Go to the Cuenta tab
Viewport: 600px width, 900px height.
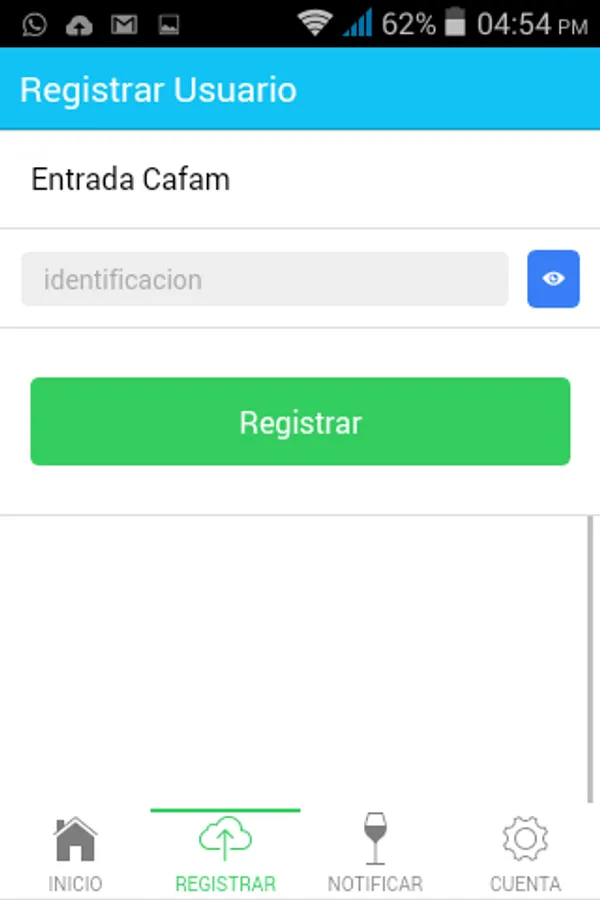coord(525,854)
